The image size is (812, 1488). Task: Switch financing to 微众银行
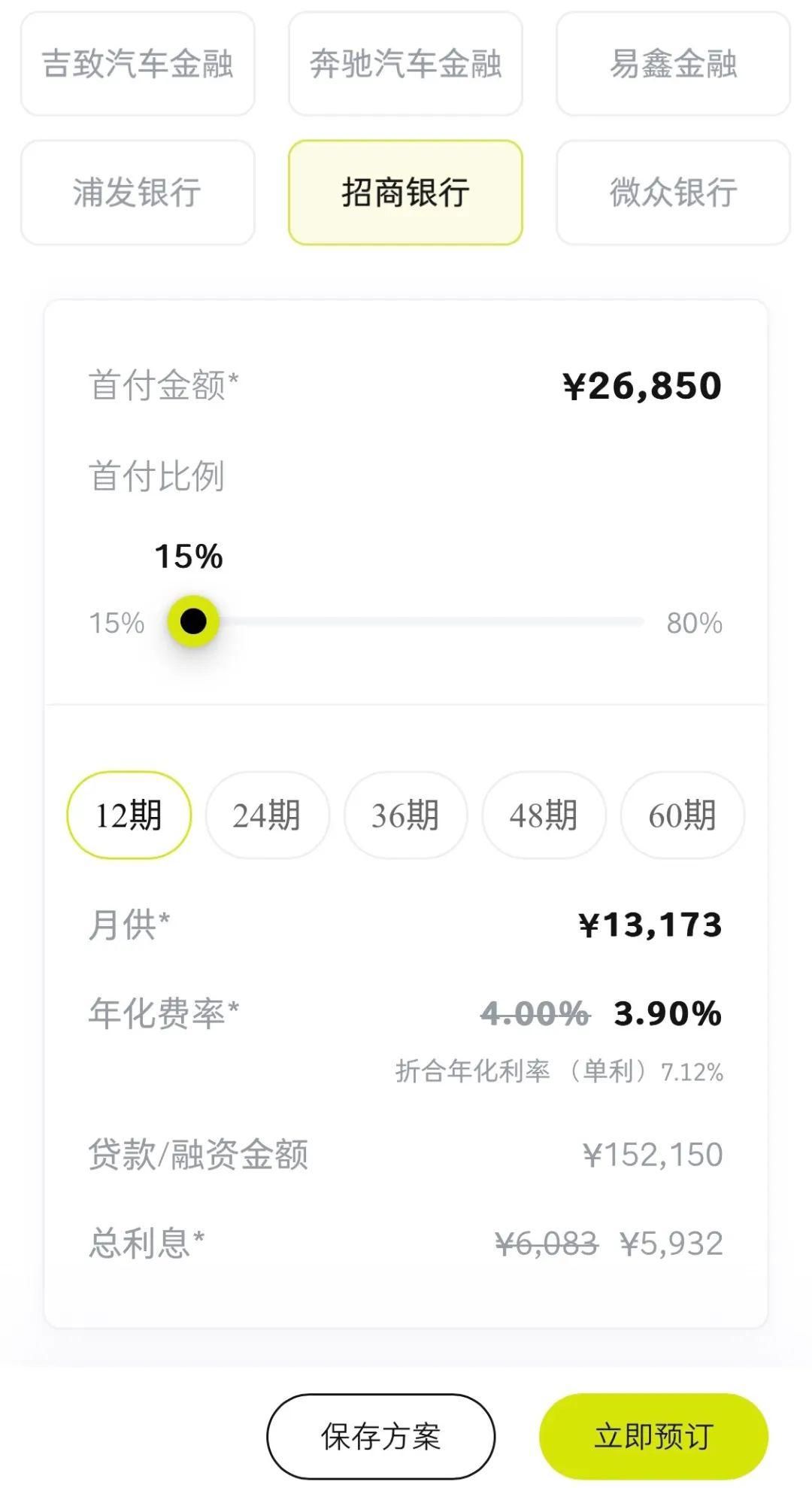pyautogui.click(x=673, y=193)
